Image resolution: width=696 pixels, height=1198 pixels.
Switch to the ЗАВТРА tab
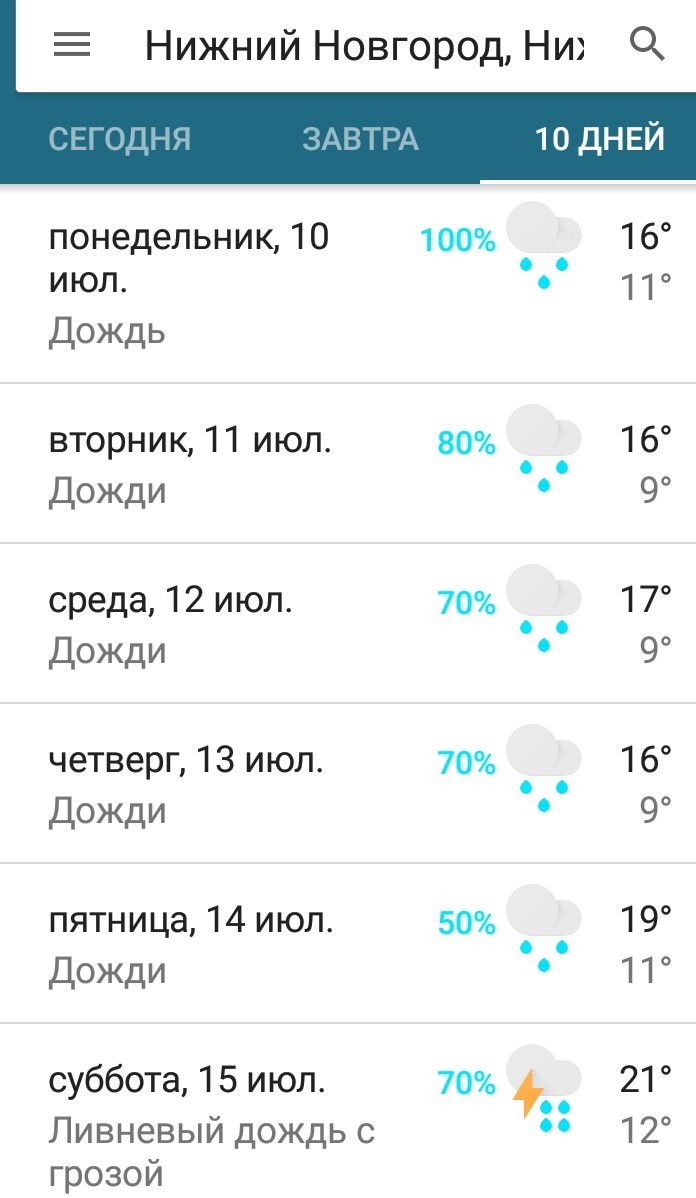click(x=360, y=139)
